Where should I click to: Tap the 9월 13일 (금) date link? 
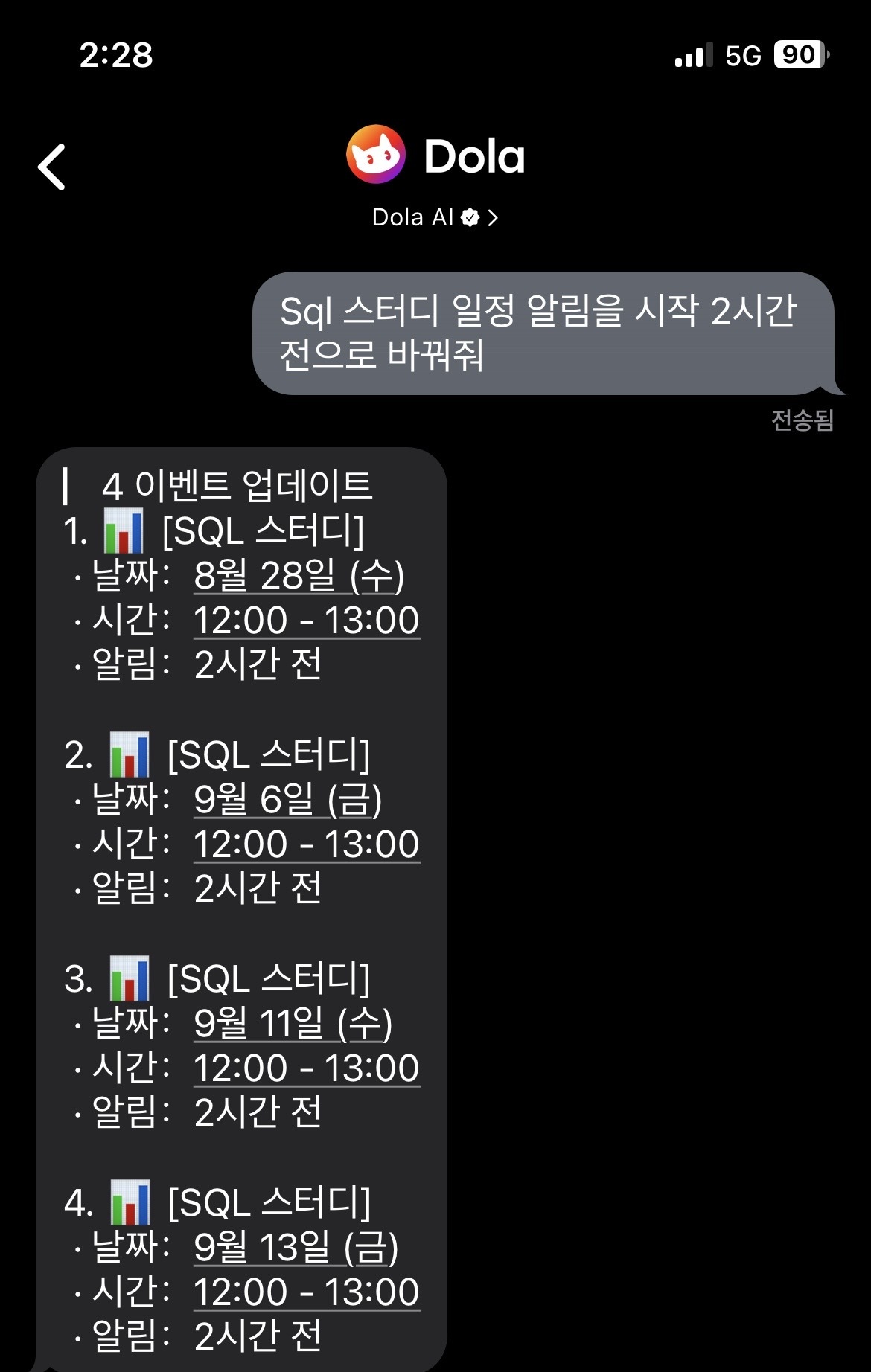tap(296, 1247)
